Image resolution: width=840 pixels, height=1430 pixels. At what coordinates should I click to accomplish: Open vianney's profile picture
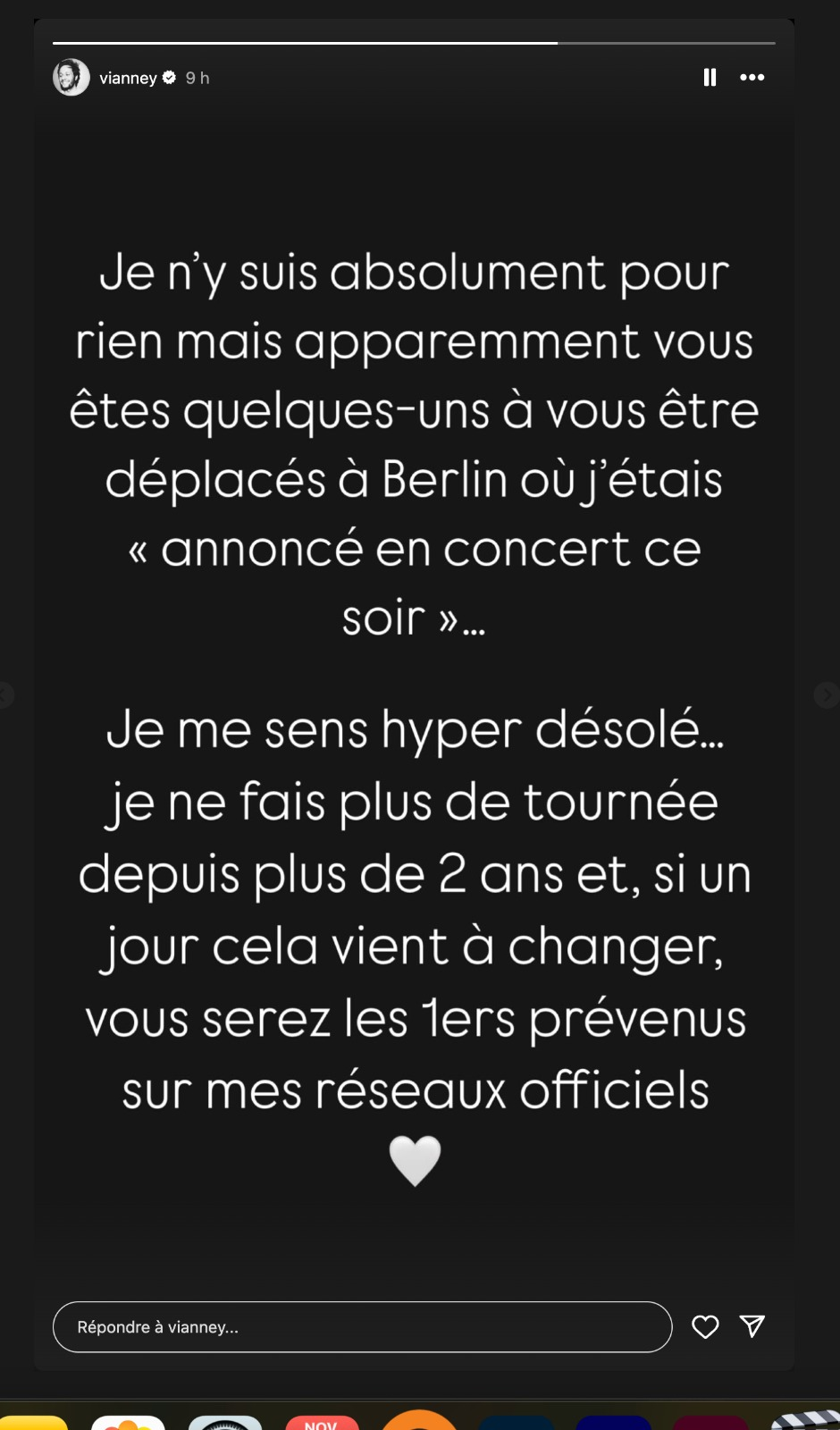tap(71, 78)
